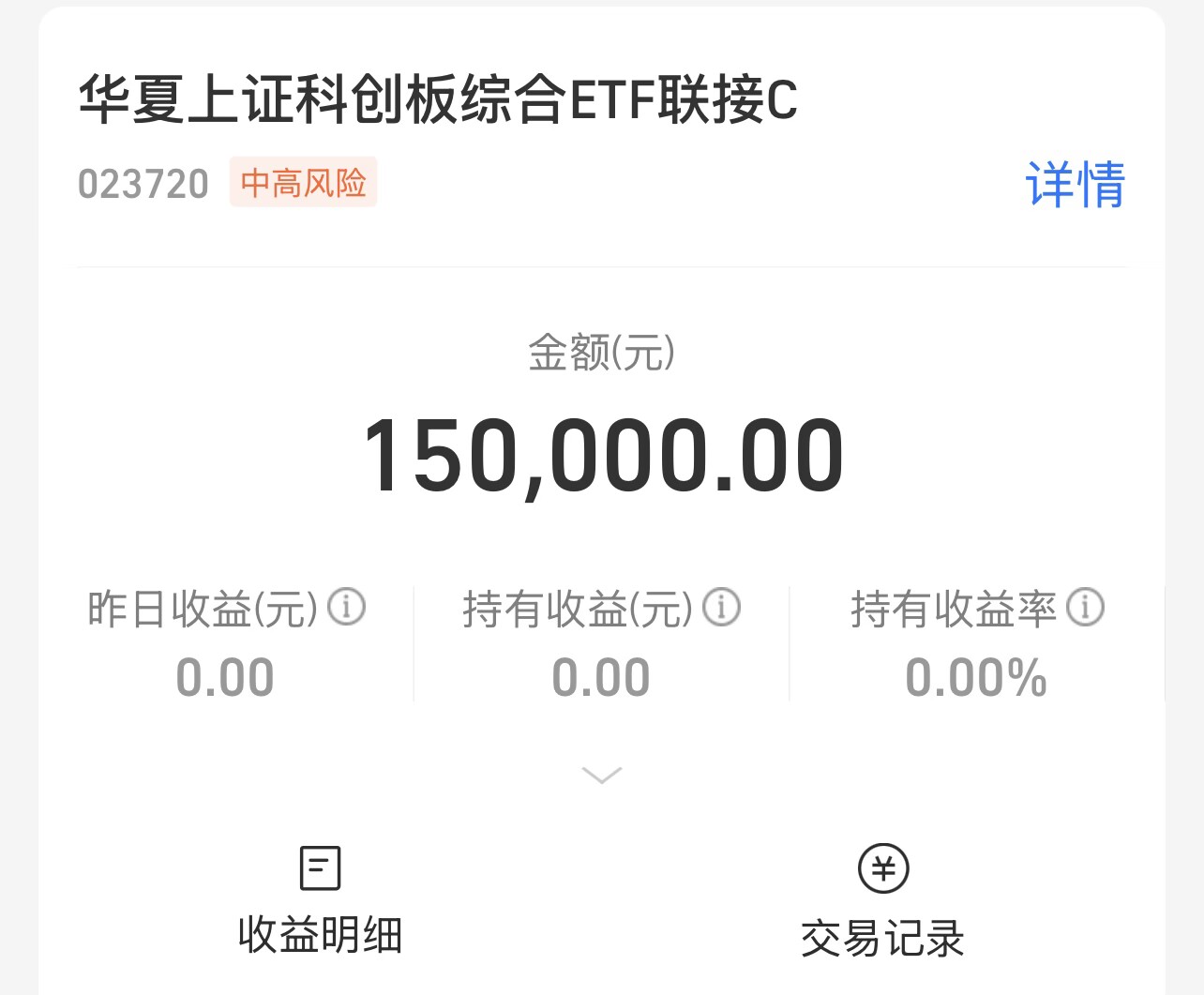This screenshot has height=995, width=1204.
Task: Open the 详情 fund details link
Action: [1075, 184]
